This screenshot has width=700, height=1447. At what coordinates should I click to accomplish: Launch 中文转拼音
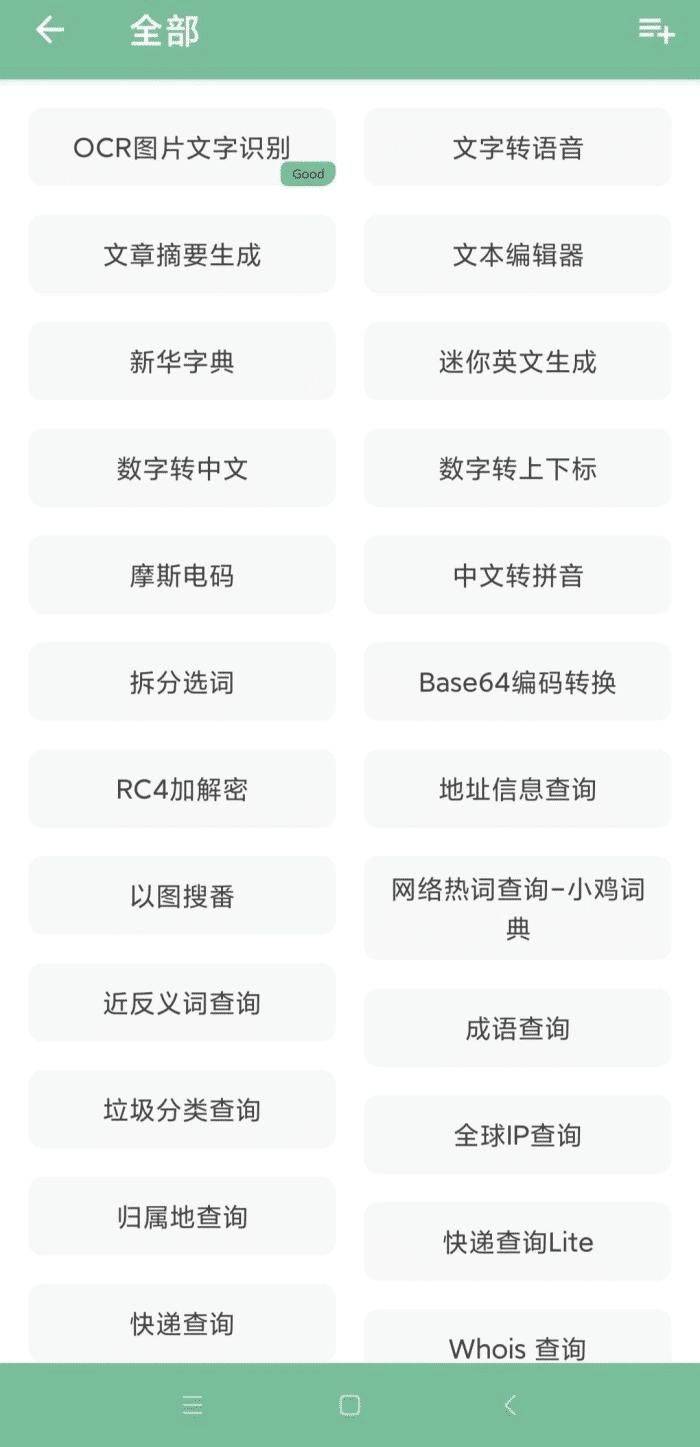[x=517, y=575]
